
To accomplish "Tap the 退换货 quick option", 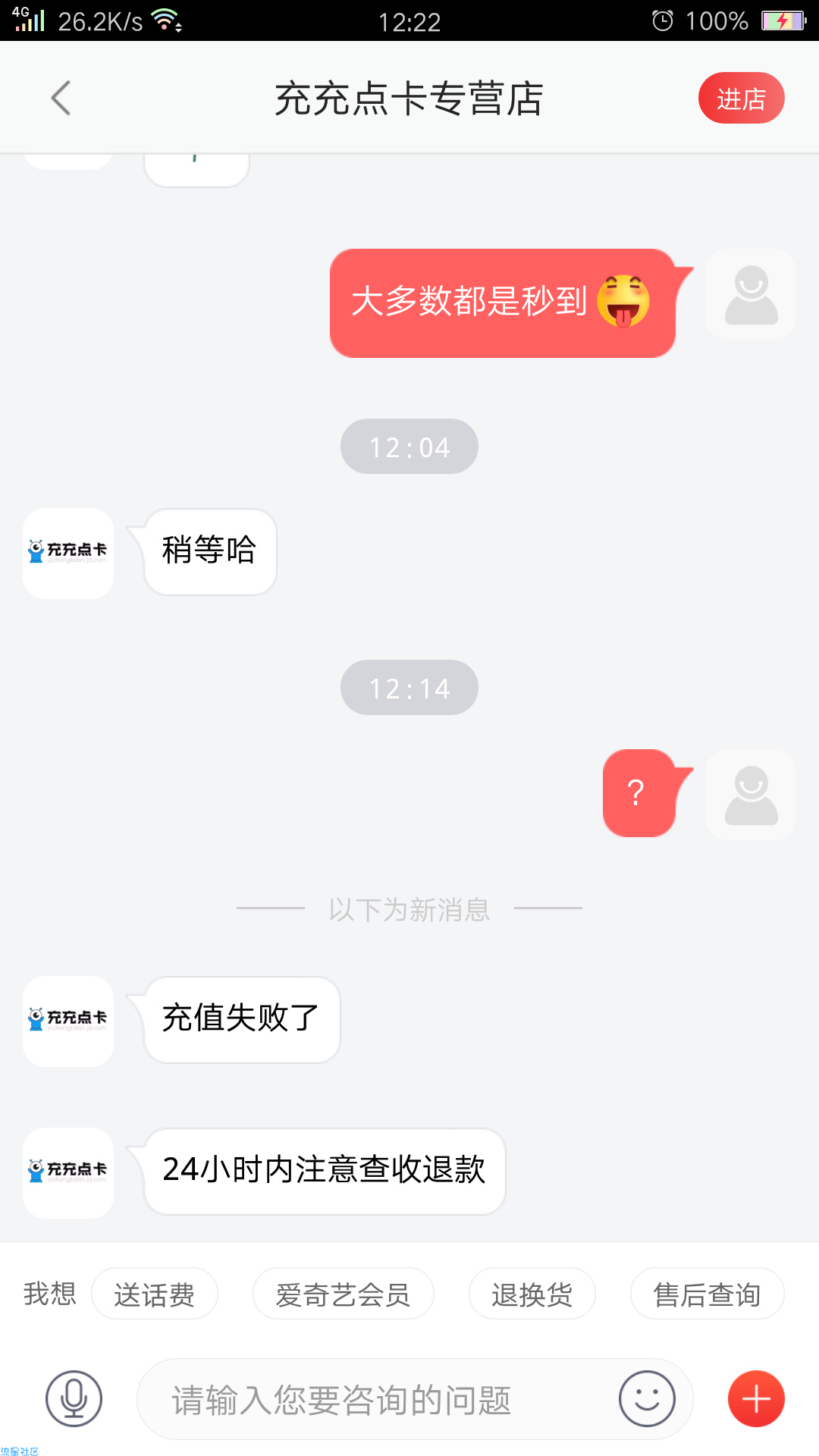I will 532,1294.
